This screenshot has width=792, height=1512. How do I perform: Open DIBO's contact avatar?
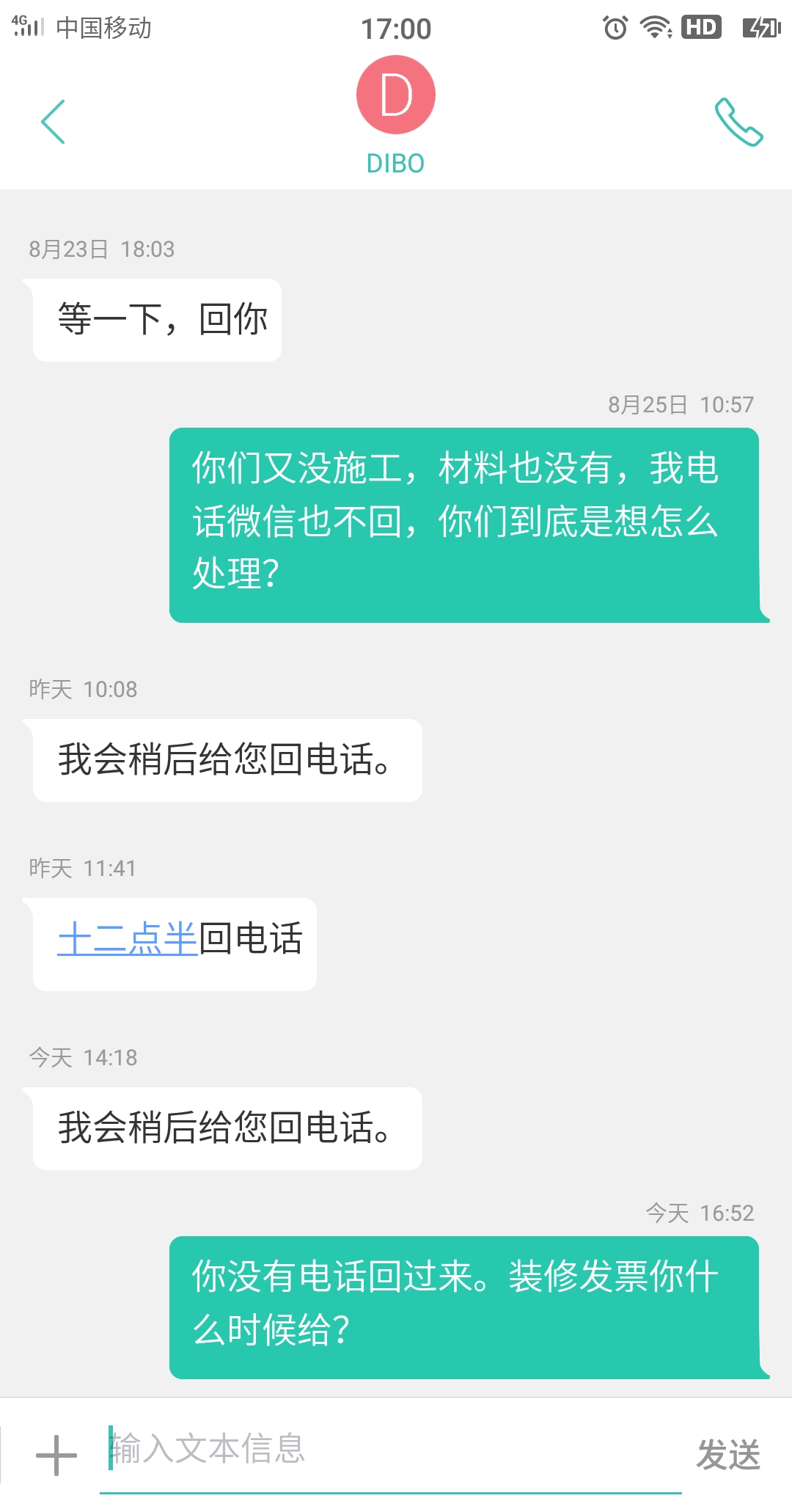(395, 95)
